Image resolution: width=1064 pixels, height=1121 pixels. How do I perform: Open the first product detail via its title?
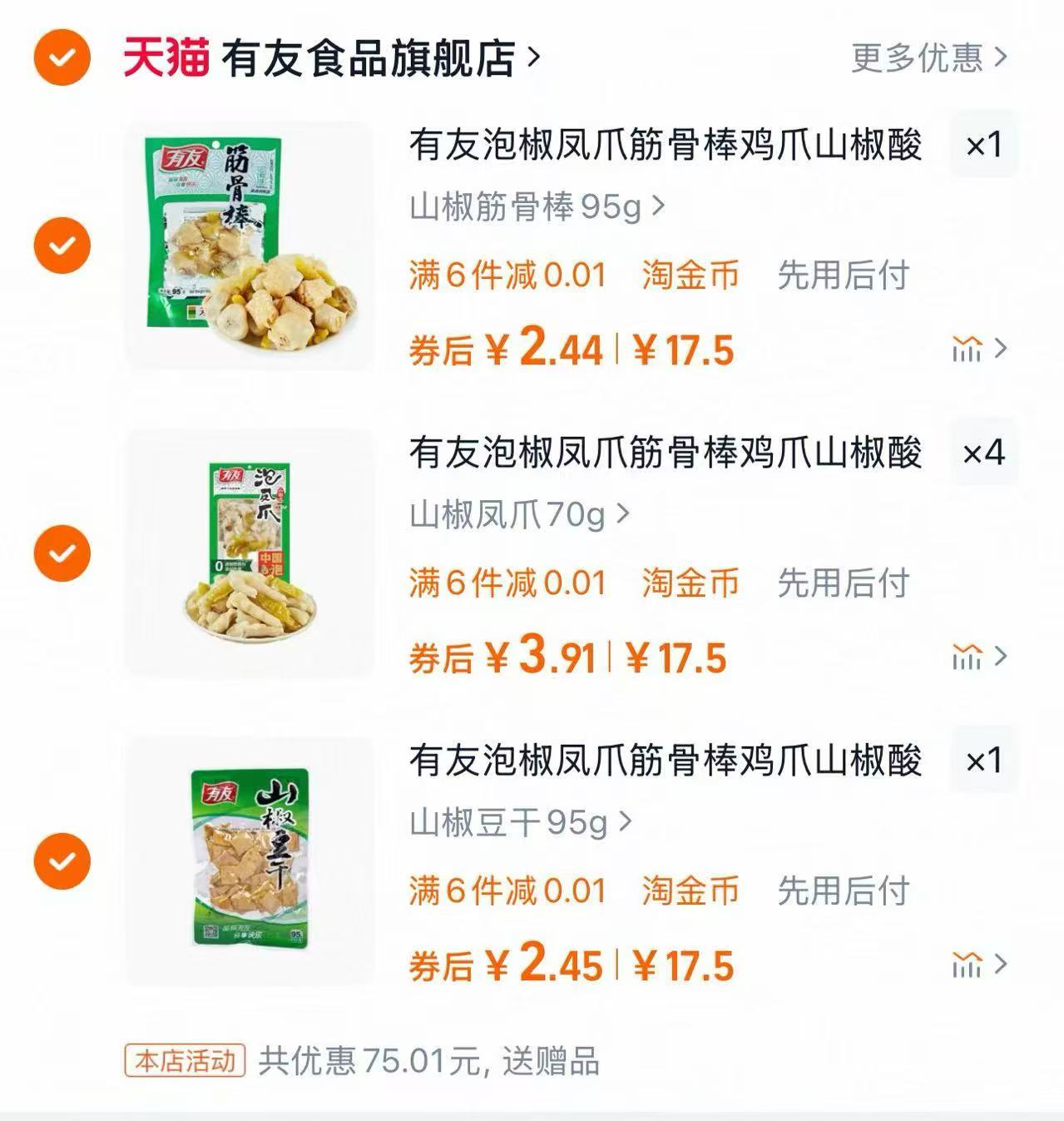pos(666,146)
